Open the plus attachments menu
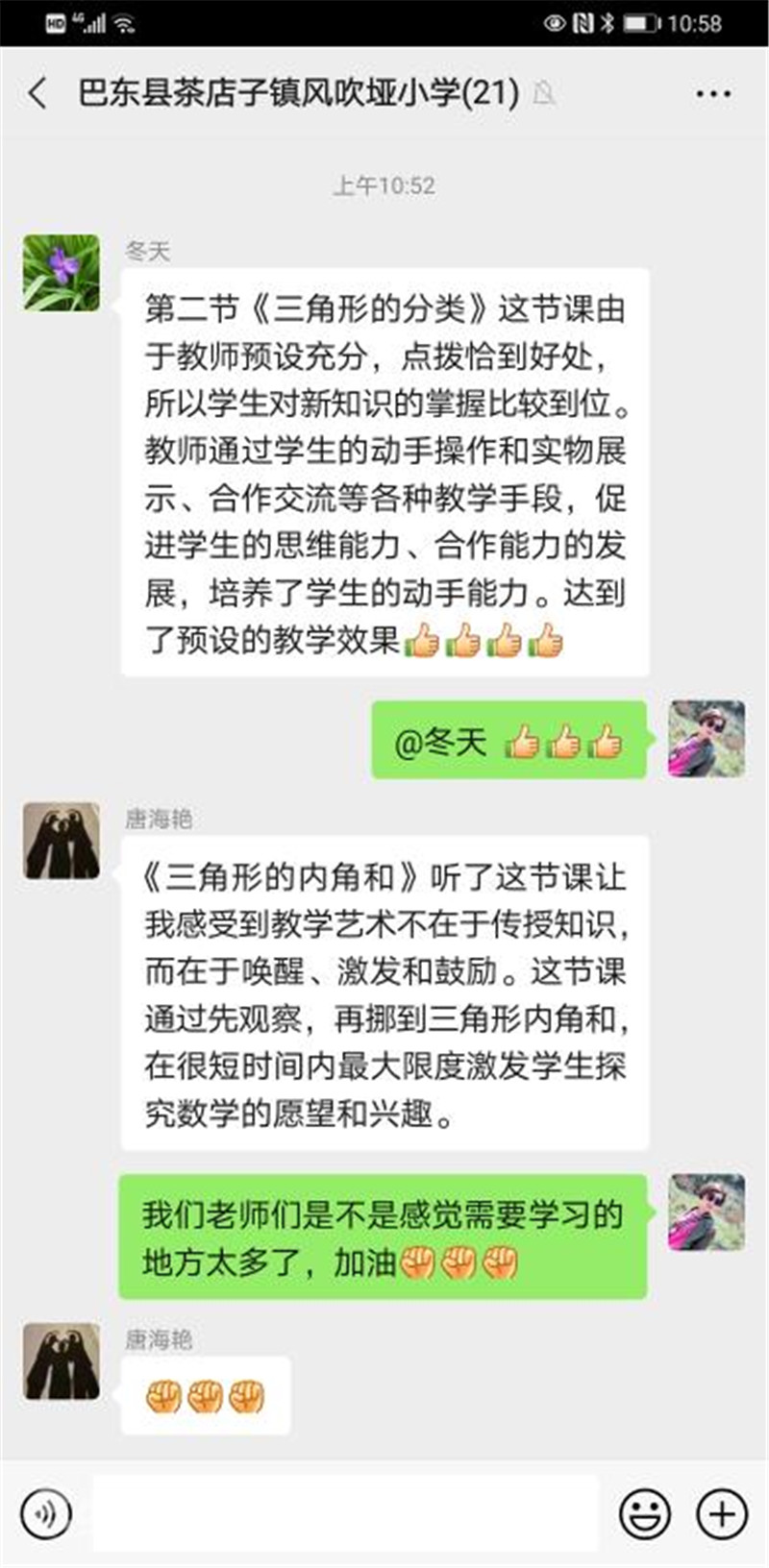769x1568 pixels. 721,1513
